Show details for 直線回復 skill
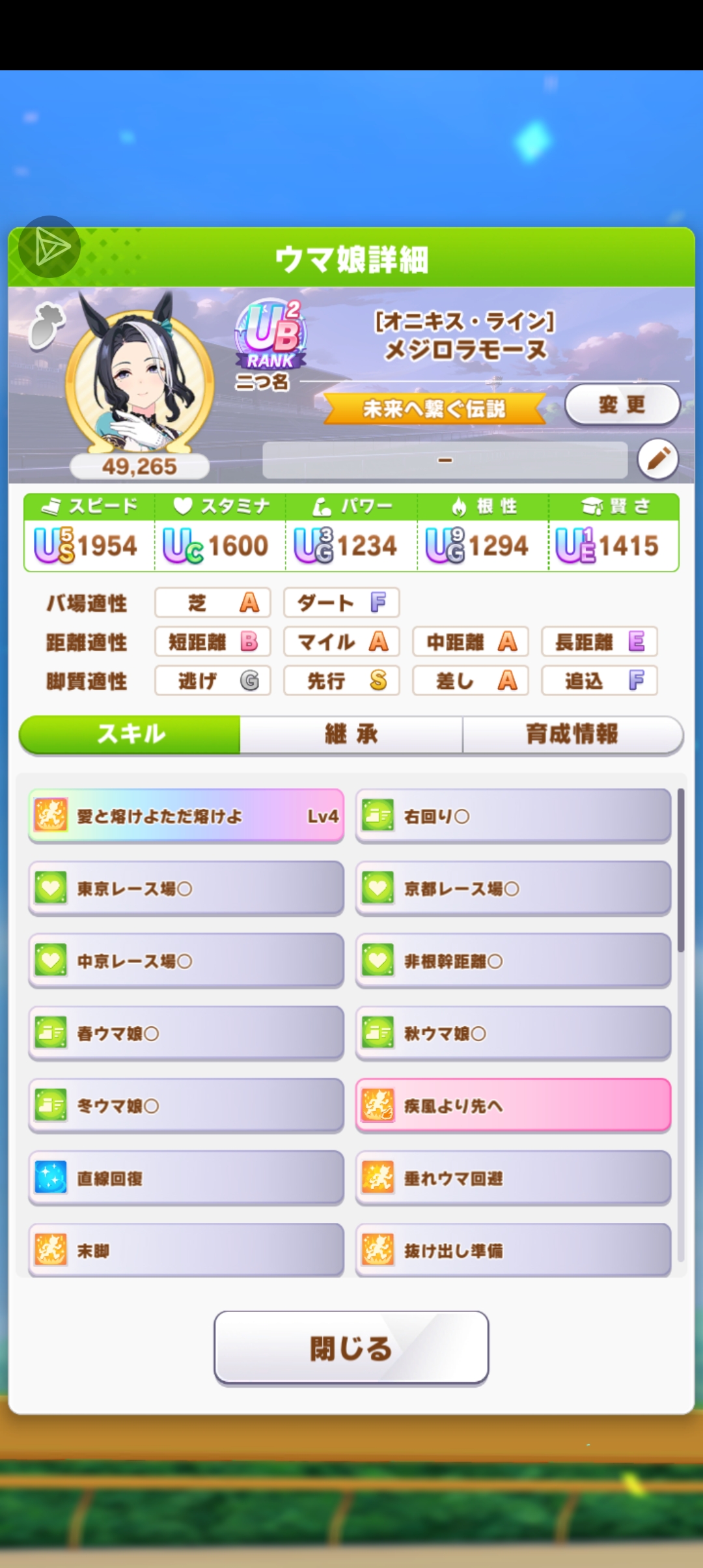 [186, 1178]
